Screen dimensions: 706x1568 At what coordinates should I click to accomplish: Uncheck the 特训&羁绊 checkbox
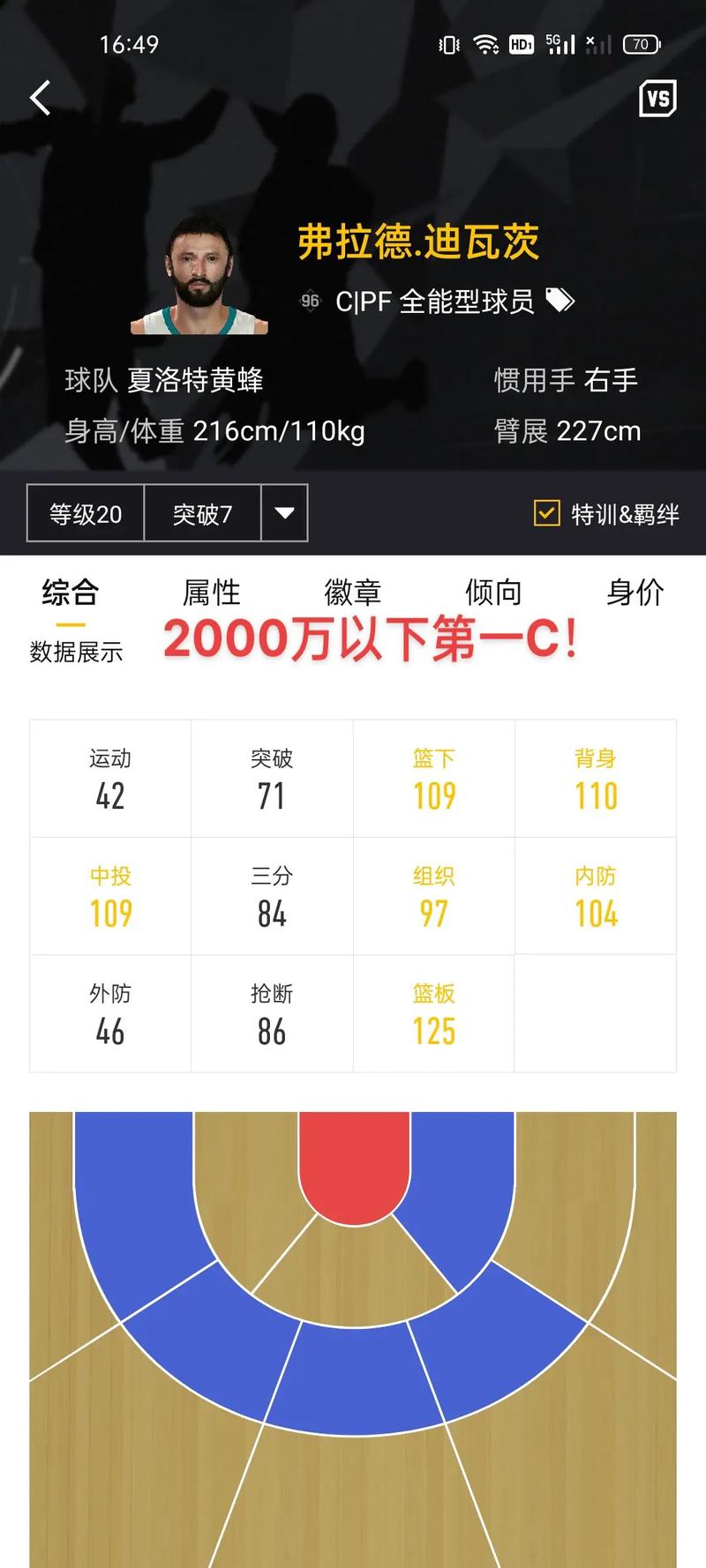click(x=548, y=512)
